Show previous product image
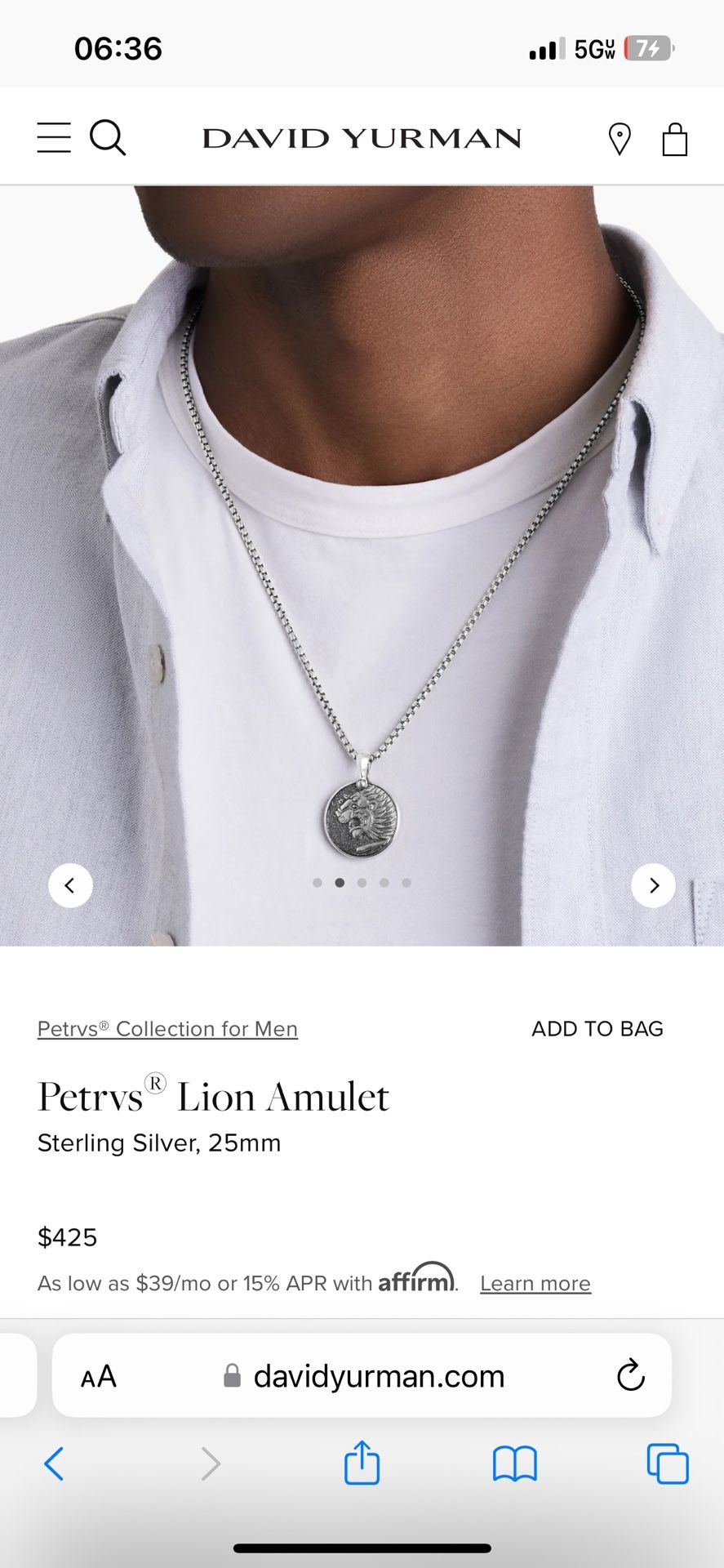Screen dimensions: 724x1568 click(x=70, y=885)
